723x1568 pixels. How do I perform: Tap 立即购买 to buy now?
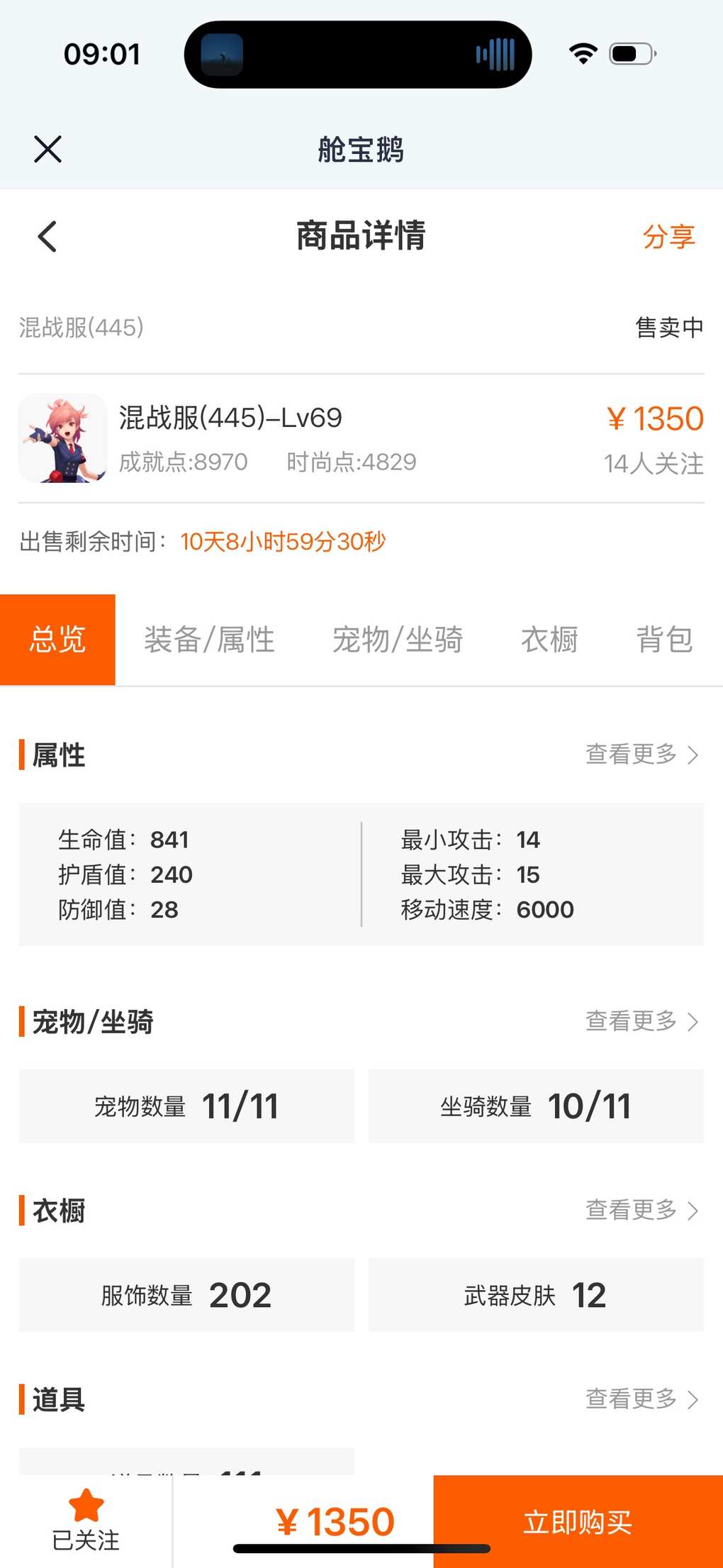(x=578, y=1521)
